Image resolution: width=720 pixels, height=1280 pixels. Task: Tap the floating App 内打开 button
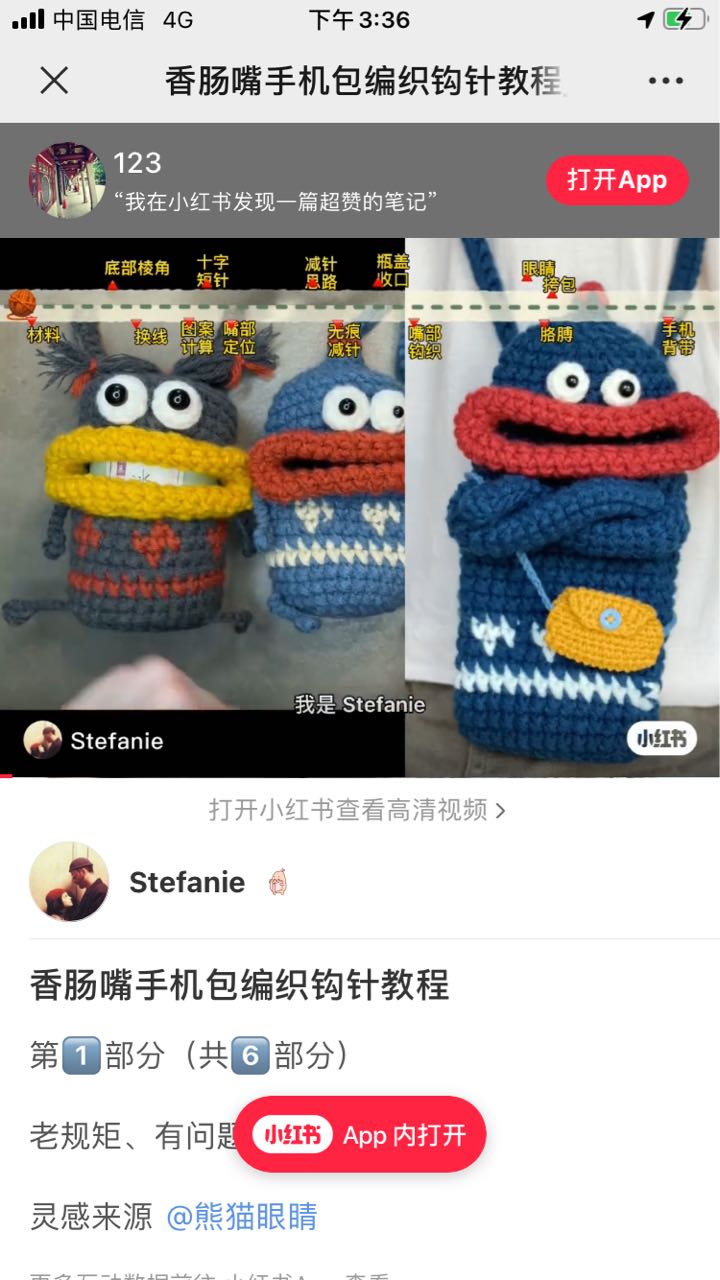360,1135
